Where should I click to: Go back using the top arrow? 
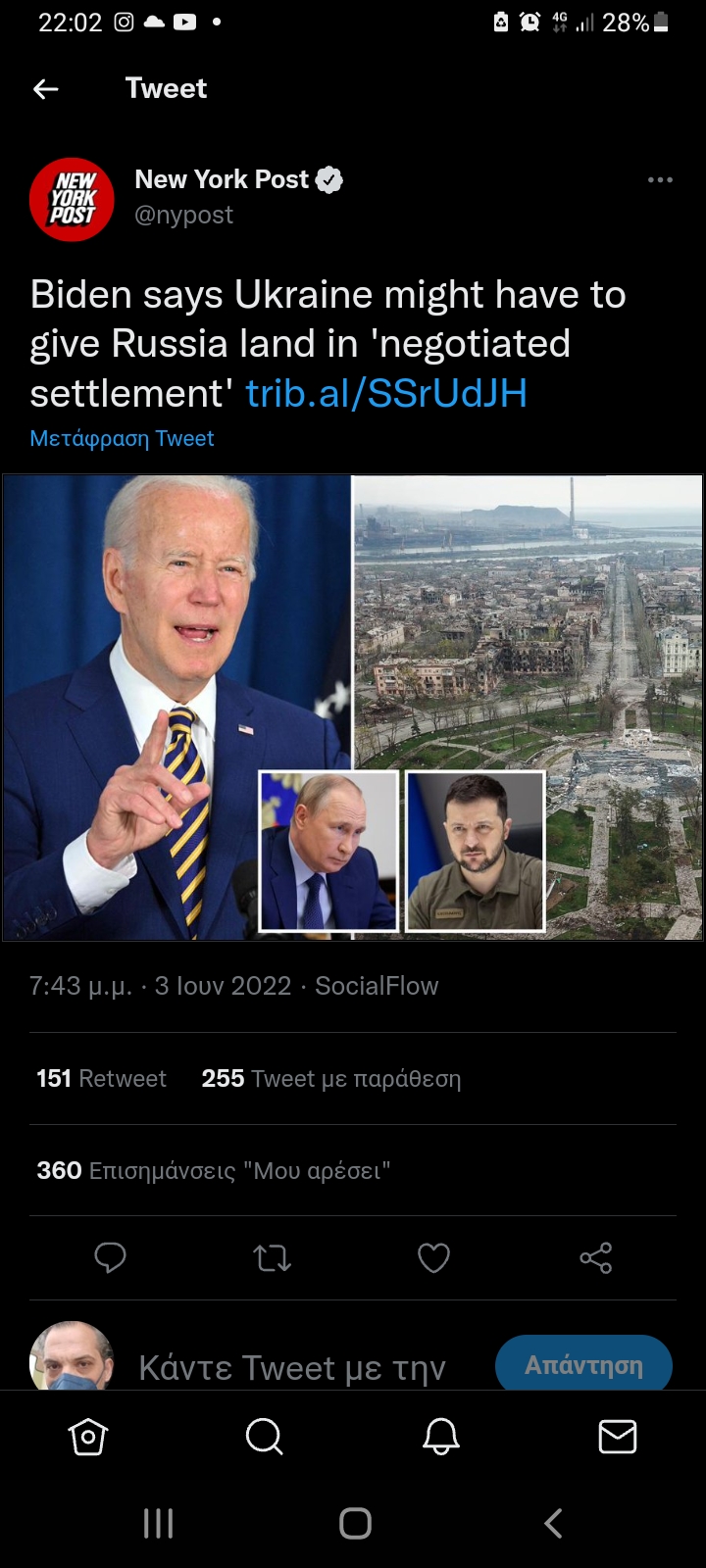(x=46, y=89)
